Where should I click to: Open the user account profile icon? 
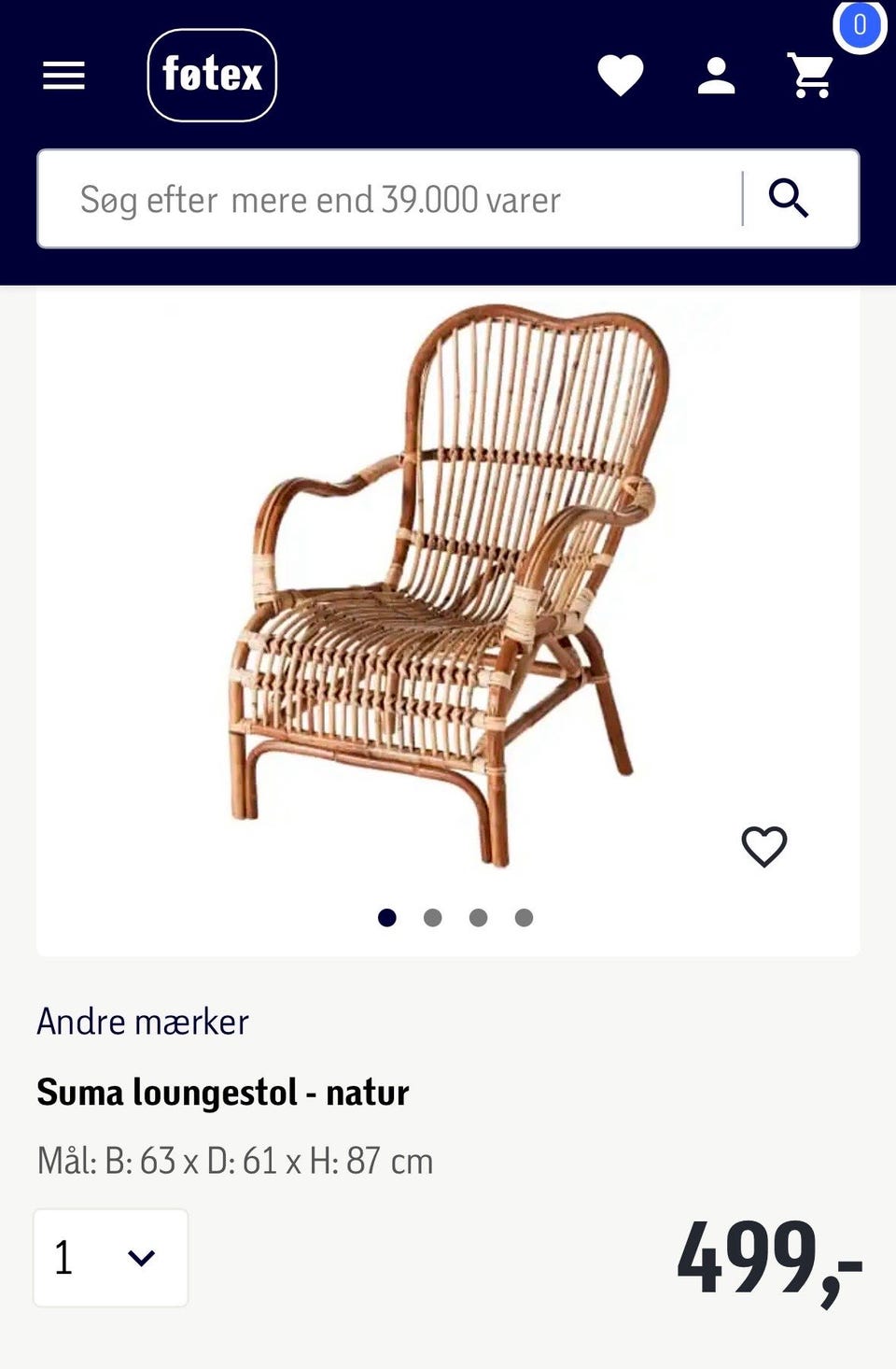(717, 75)
